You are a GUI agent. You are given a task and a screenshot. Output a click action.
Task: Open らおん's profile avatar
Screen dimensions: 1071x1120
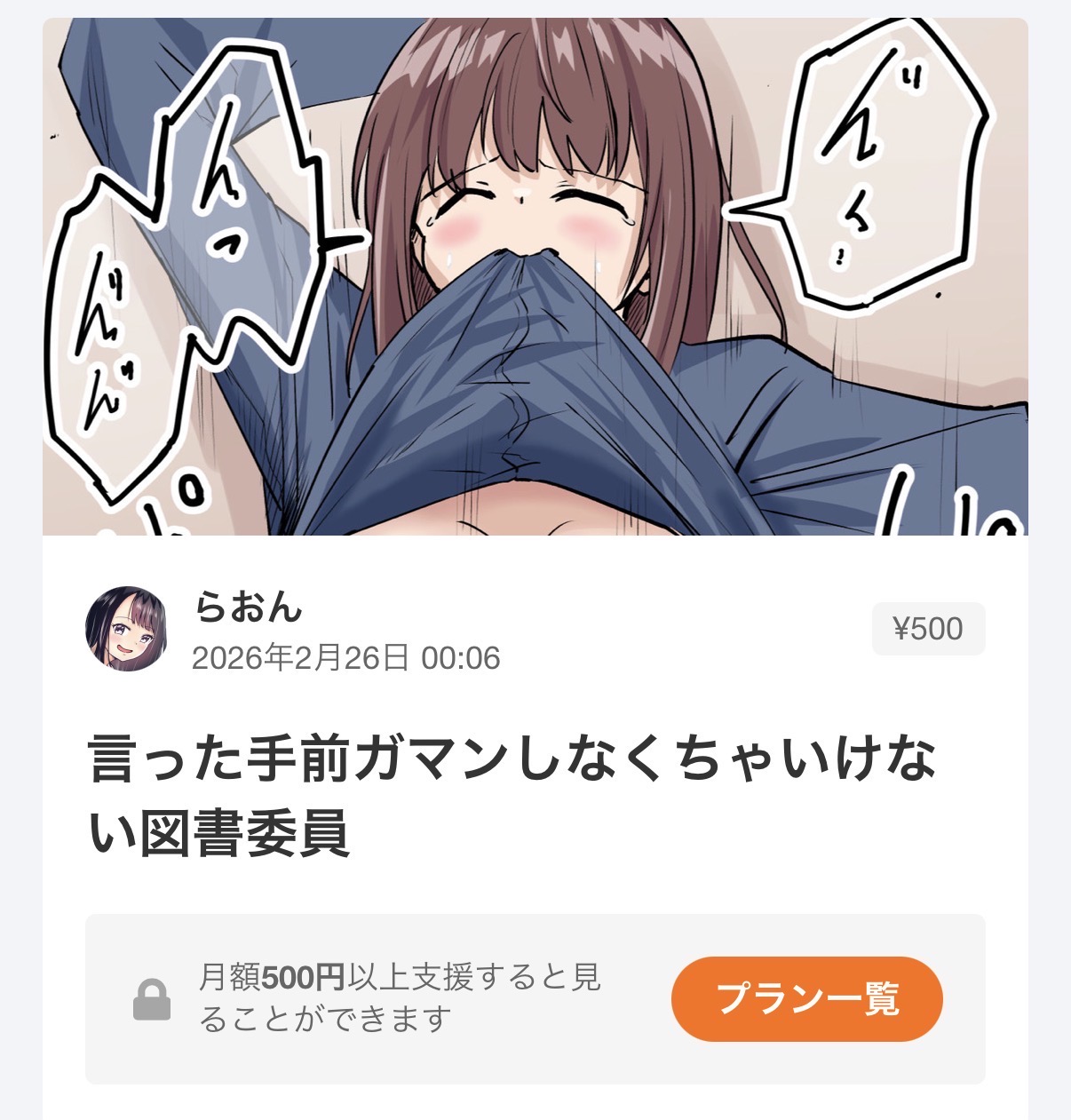coord(126,629)
